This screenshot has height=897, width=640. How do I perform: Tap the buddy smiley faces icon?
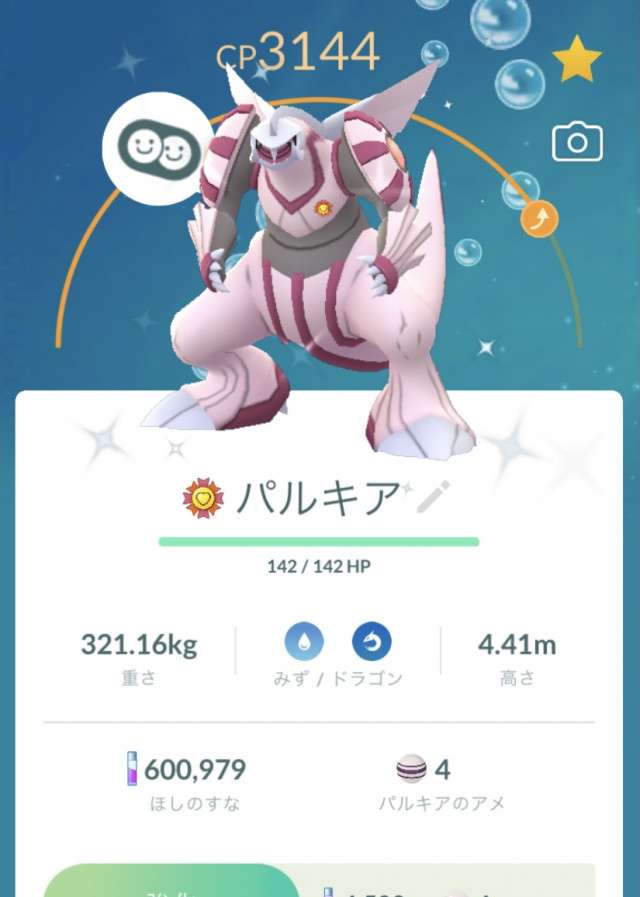[x=157, y=149]
